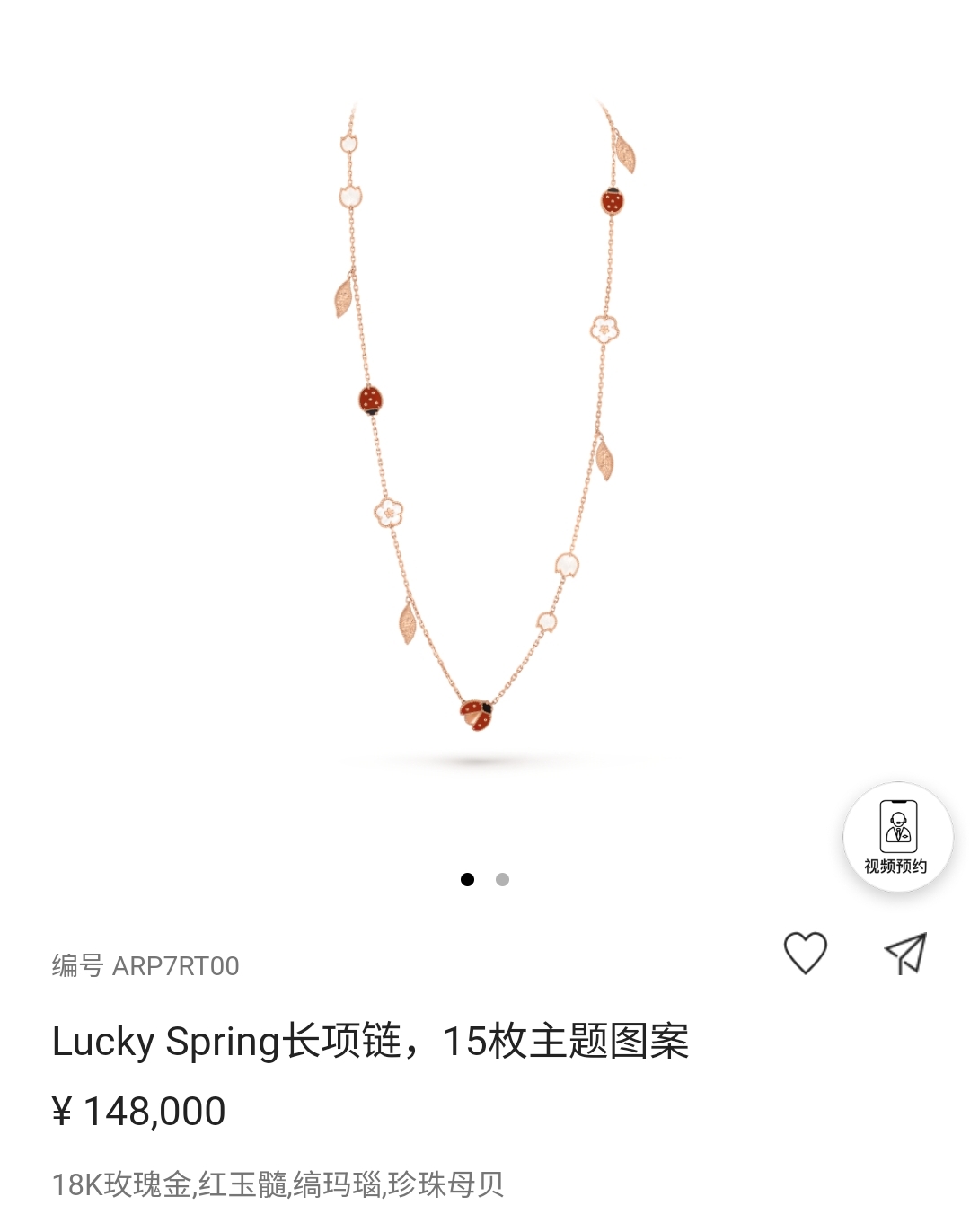Jump to the second image page dot
970x1232 pixels.
[502, 879]
